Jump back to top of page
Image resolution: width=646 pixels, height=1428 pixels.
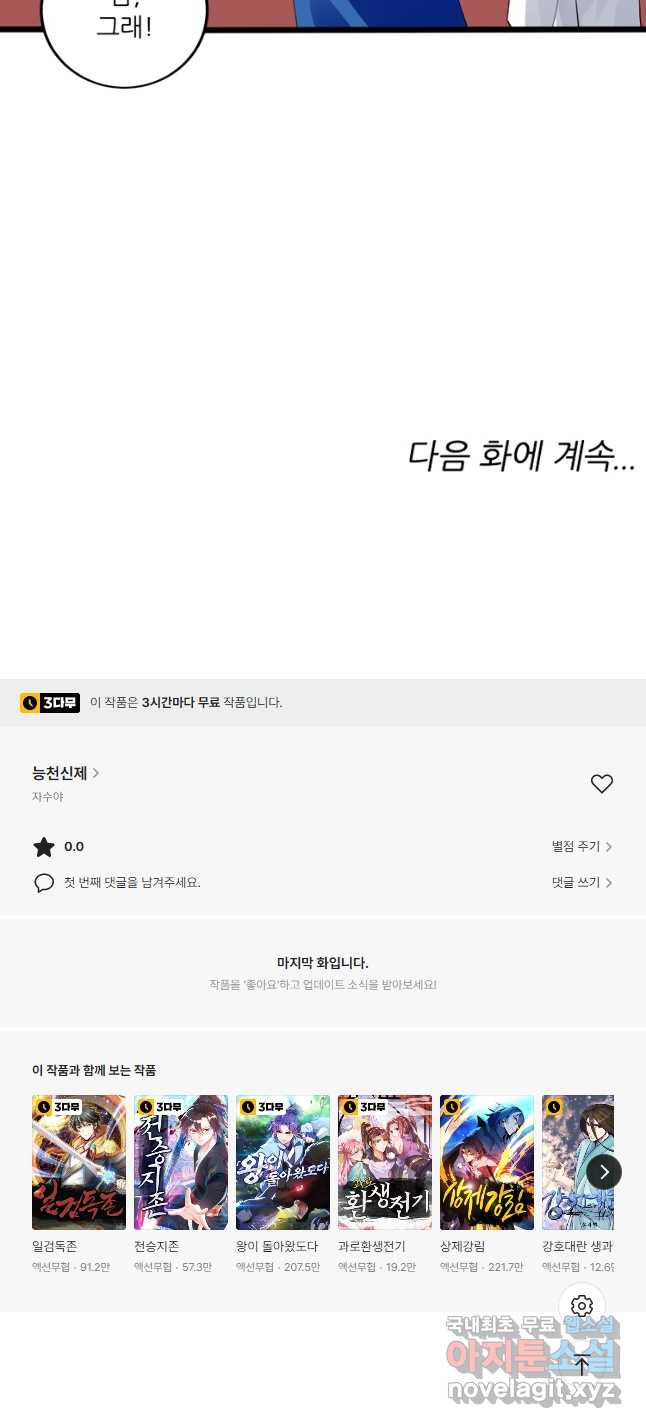582,1364
